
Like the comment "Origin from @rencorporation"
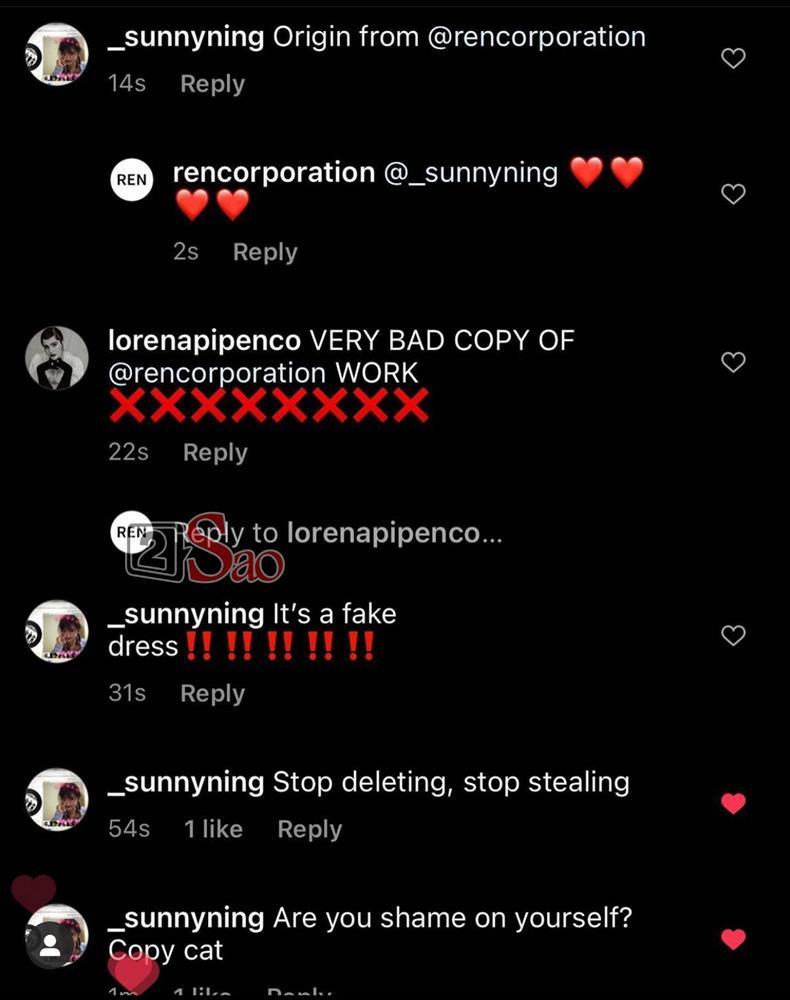(733, 58)
